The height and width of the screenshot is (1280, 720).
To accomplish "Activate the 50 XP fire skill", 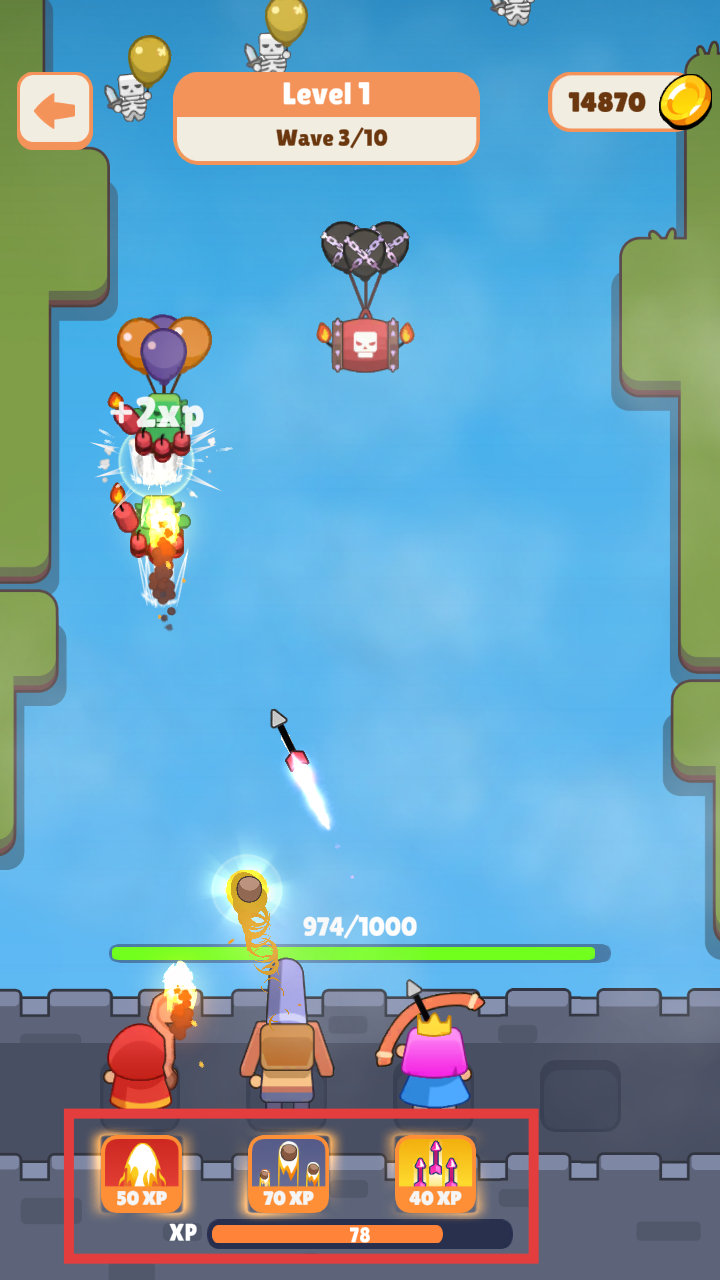I will tap(141, 1173).
